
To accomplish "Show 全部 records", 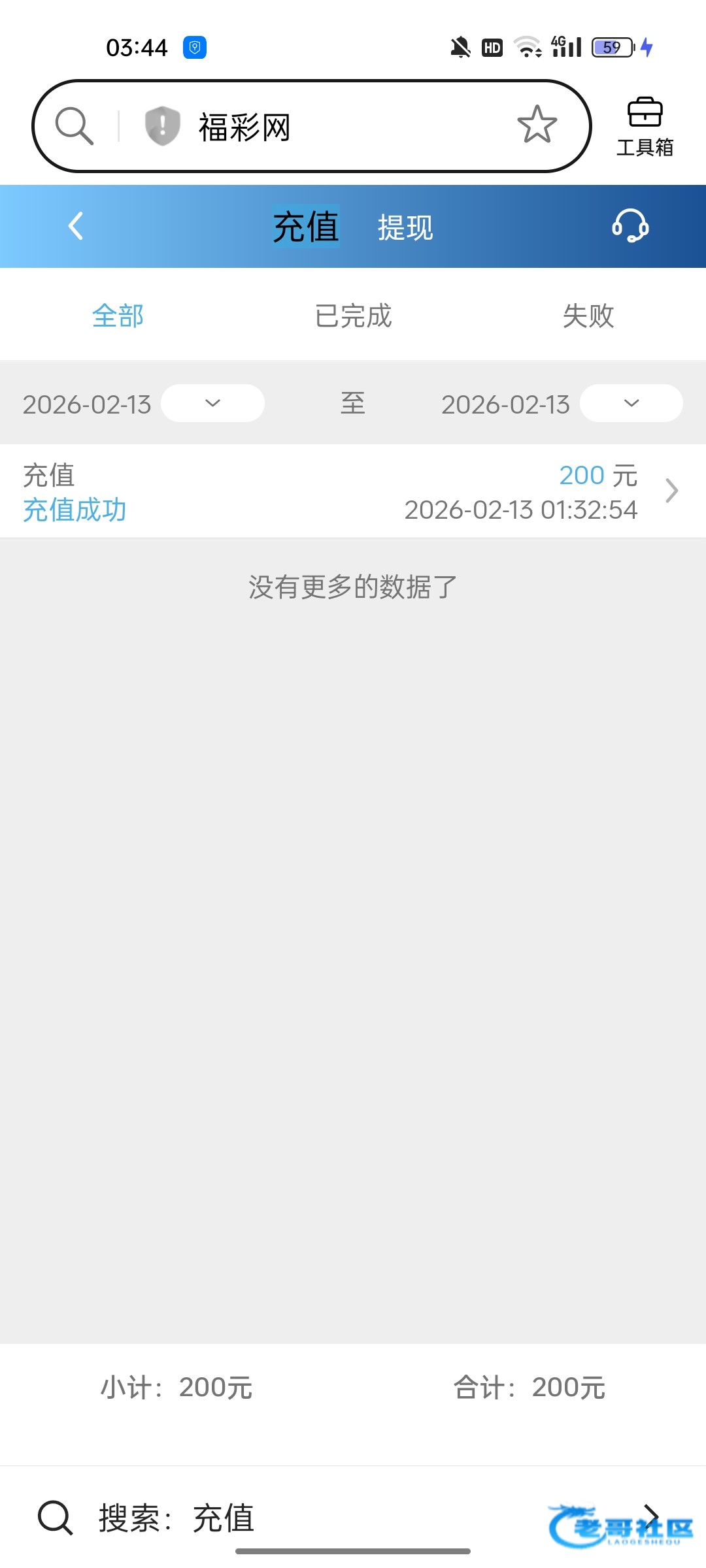I will coord(118,316).
